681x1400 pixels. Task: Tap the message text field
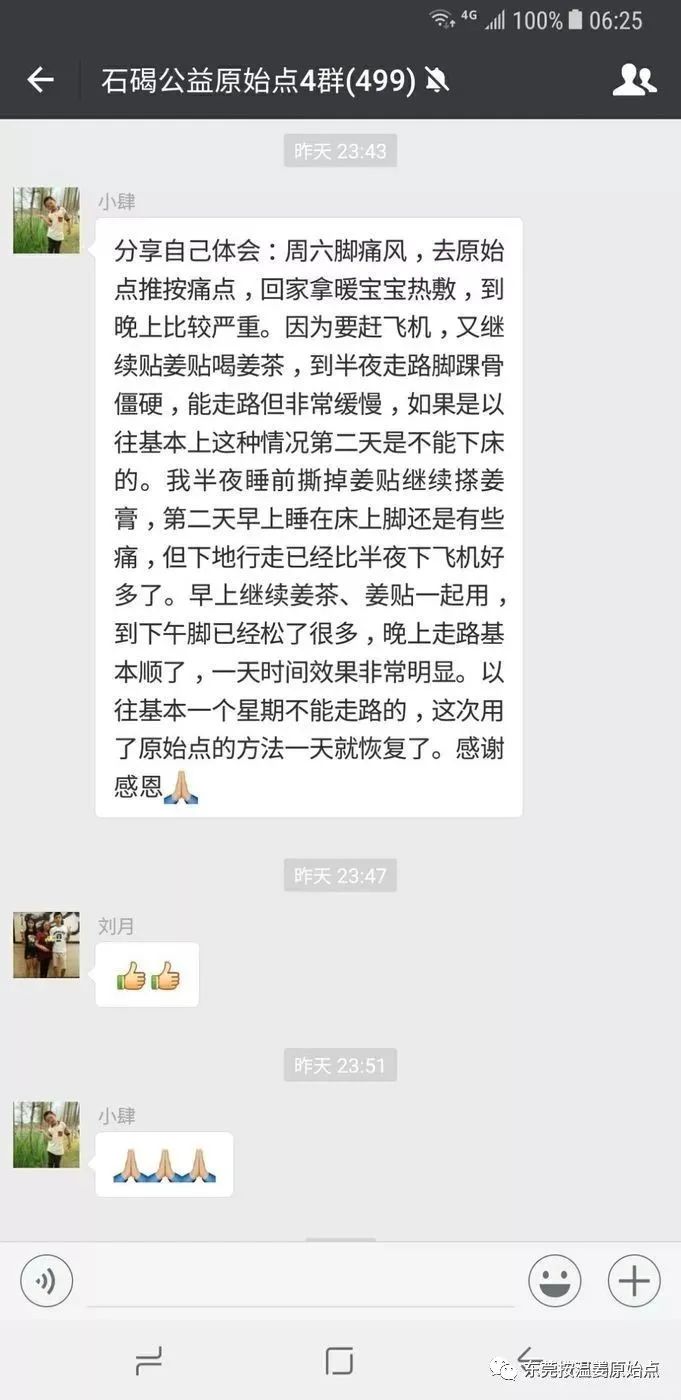coord(300,1281)
